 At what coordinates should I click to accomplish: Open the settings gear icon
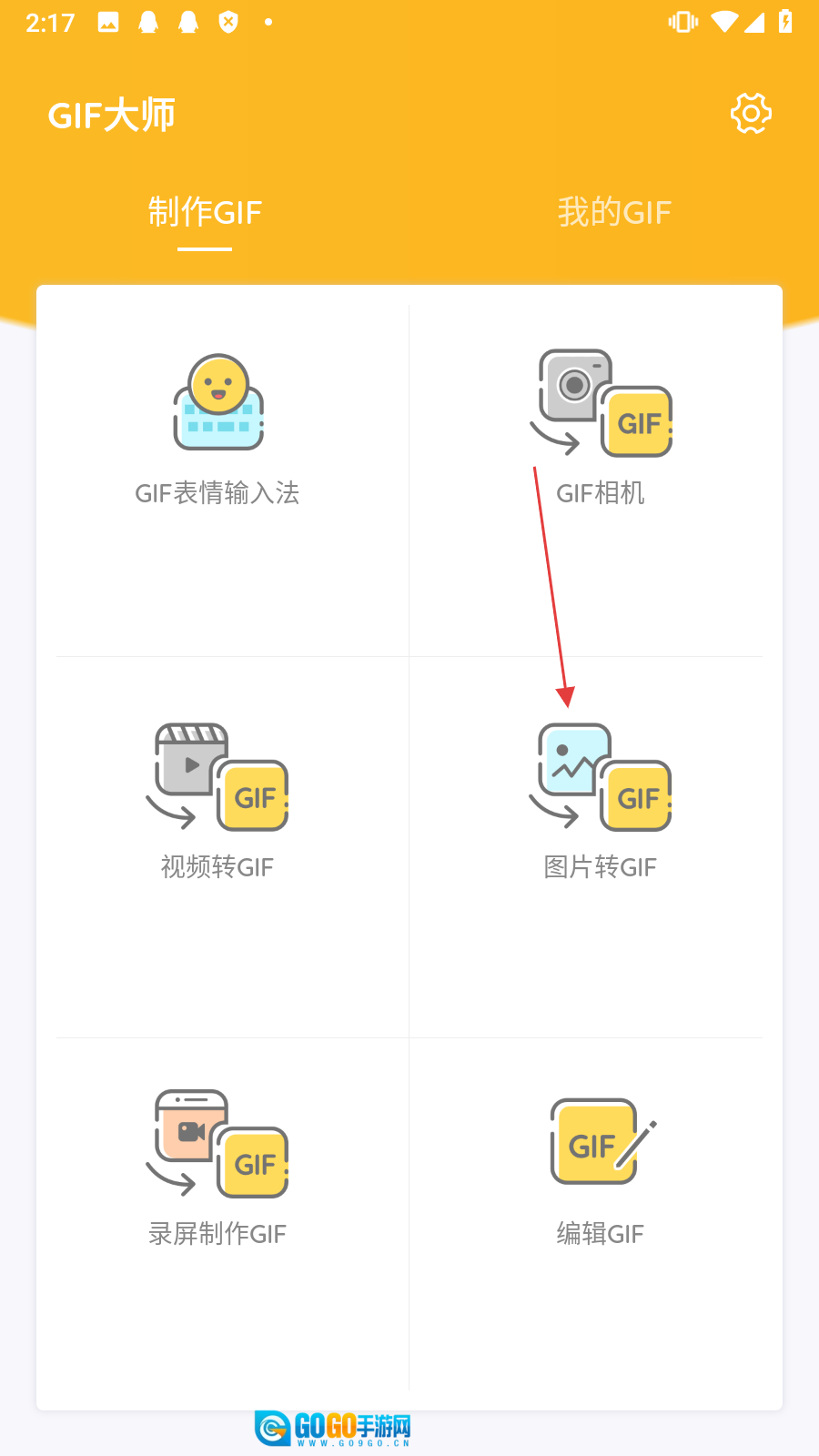751,114
